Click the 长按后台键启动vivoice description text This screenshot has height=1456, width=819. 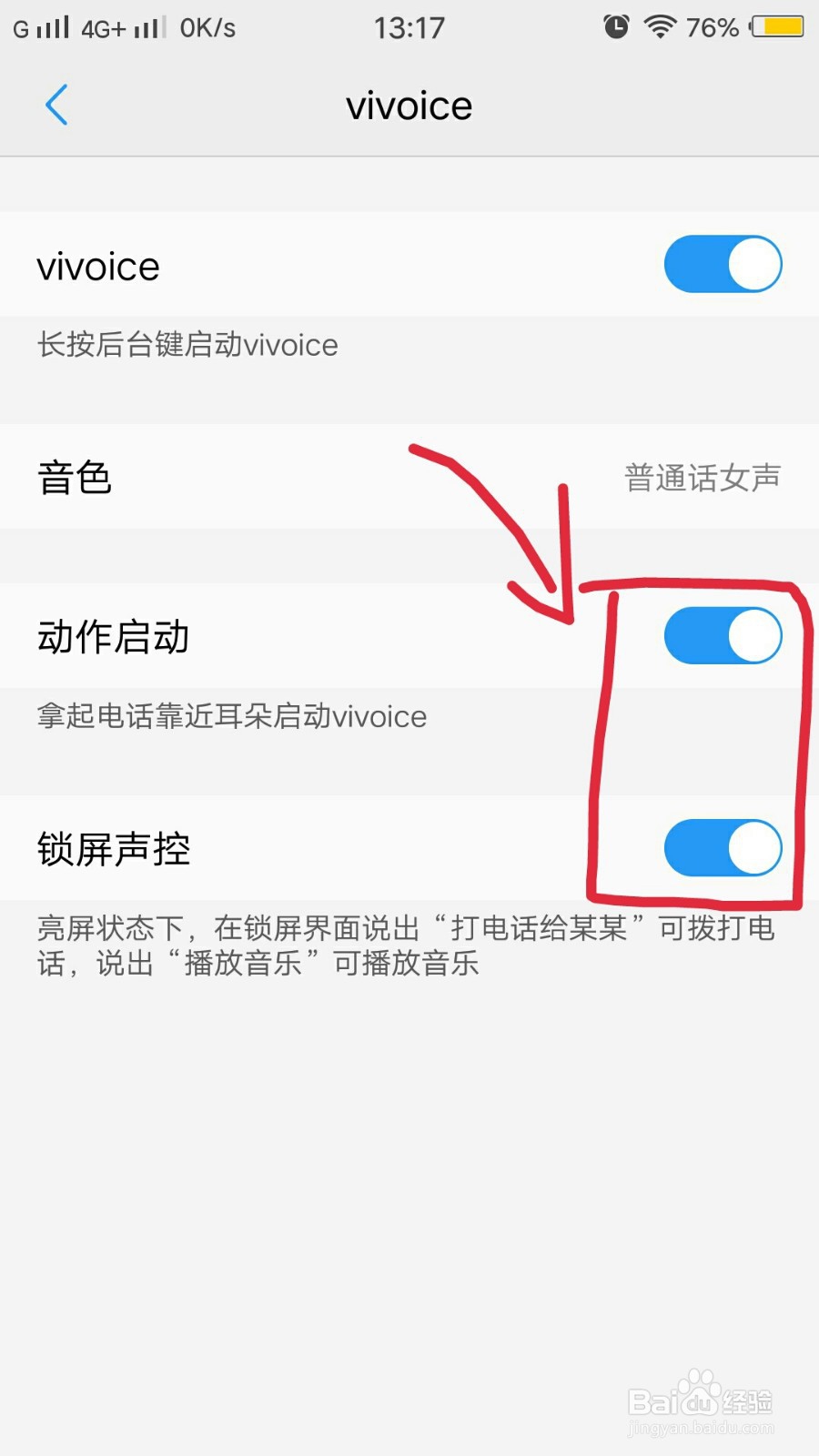[185, 346]
